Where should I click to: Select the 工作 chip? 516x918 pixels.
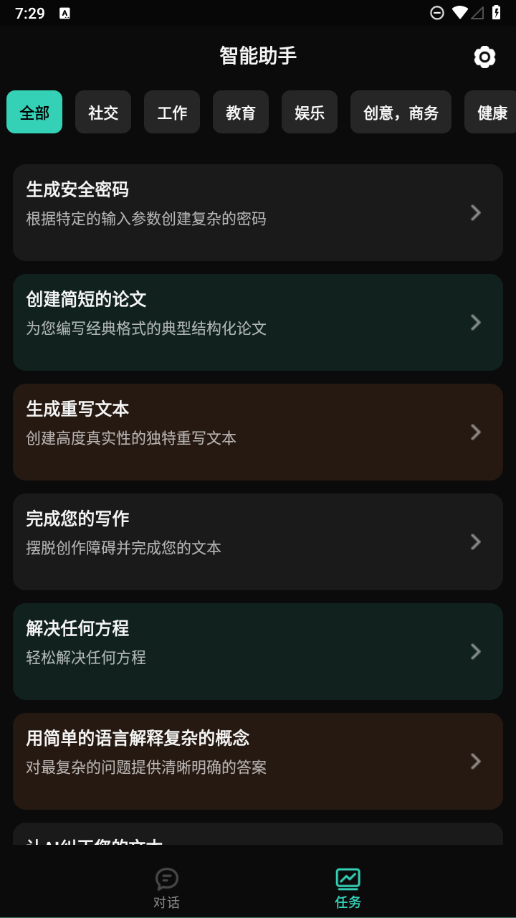coord(172,112)
